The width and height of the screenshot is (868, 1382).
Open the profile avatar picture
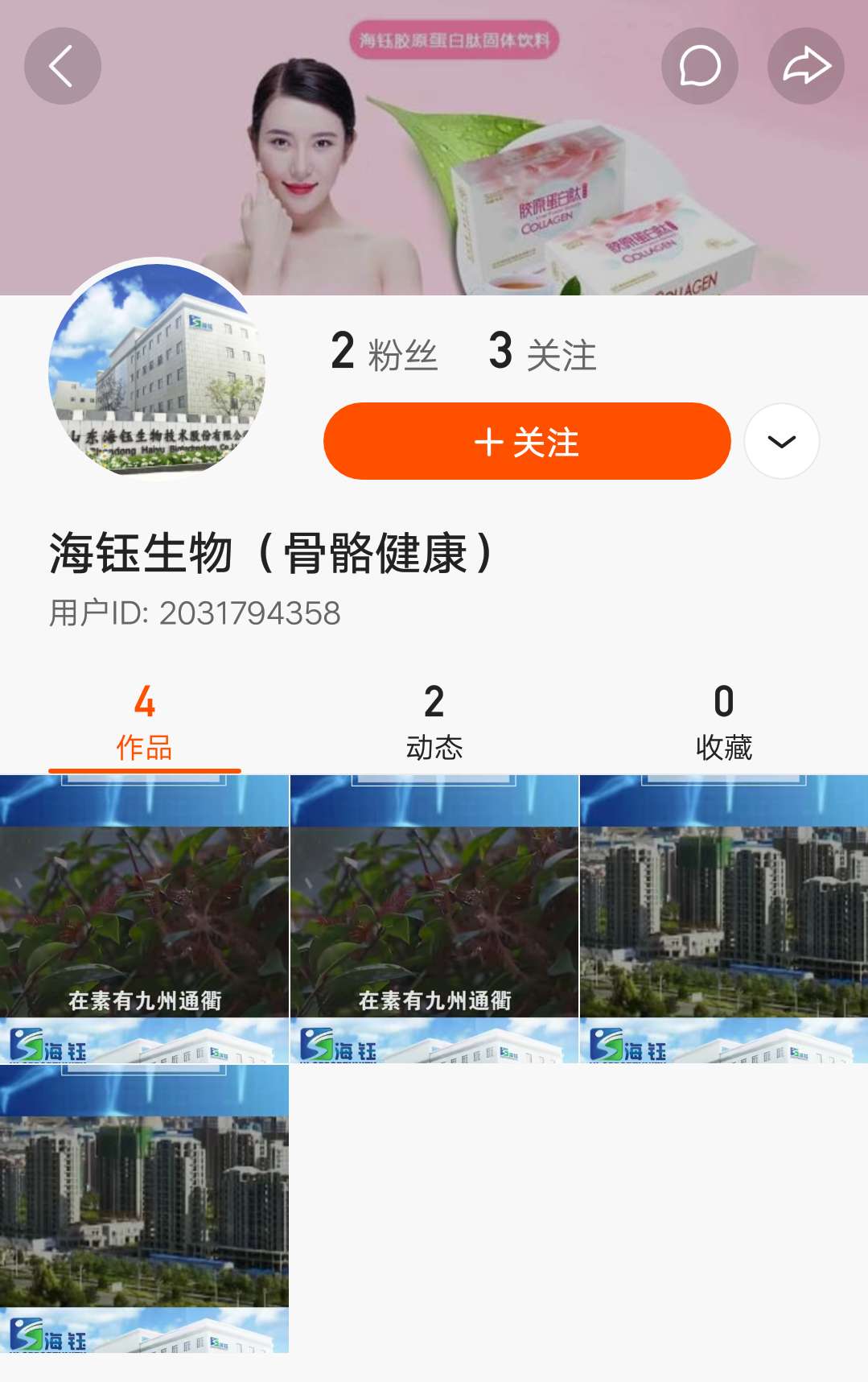pos(157,369)
